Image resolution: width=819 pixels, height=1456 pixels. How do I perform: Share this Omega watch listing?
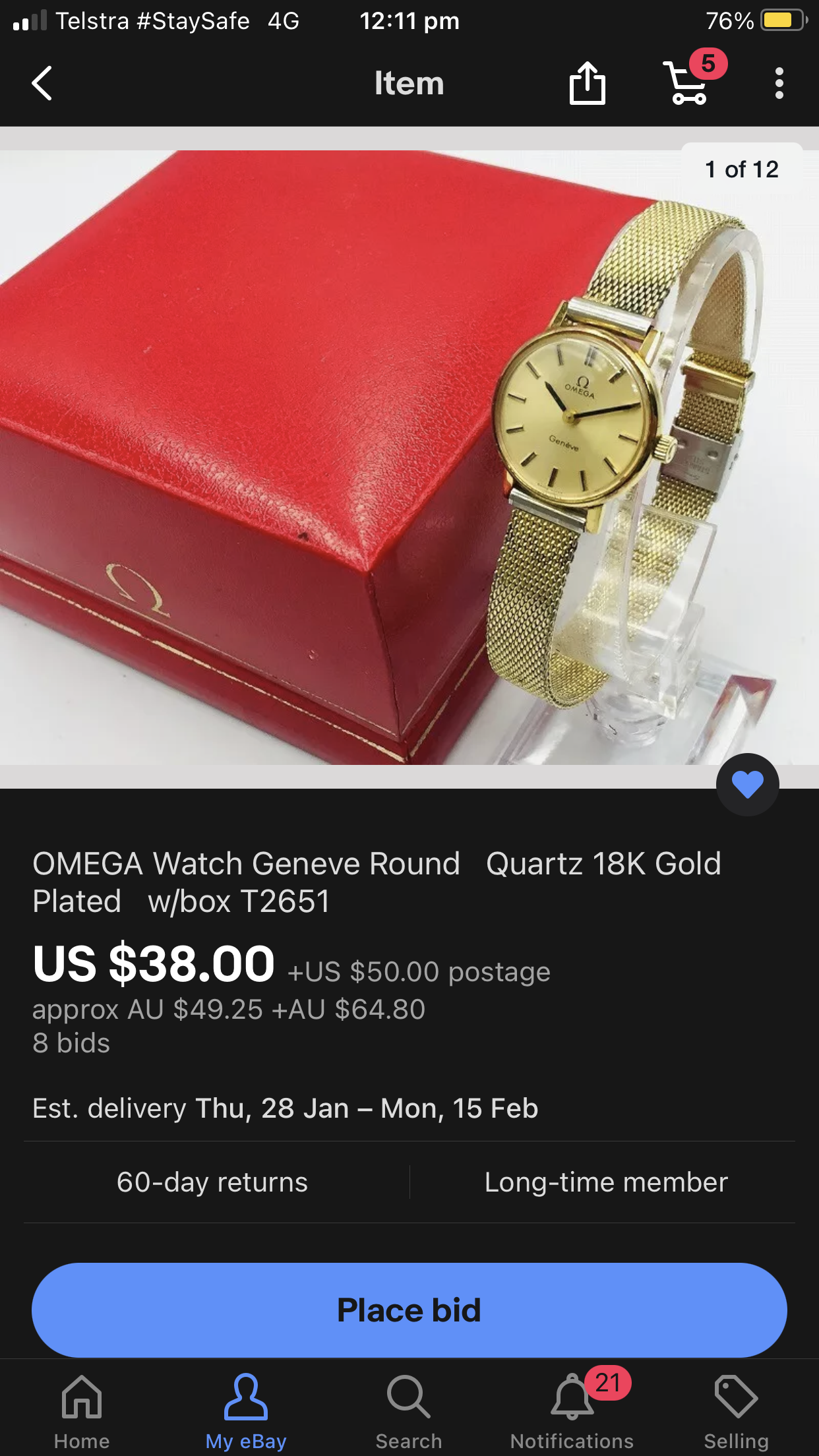coord(587,83)
